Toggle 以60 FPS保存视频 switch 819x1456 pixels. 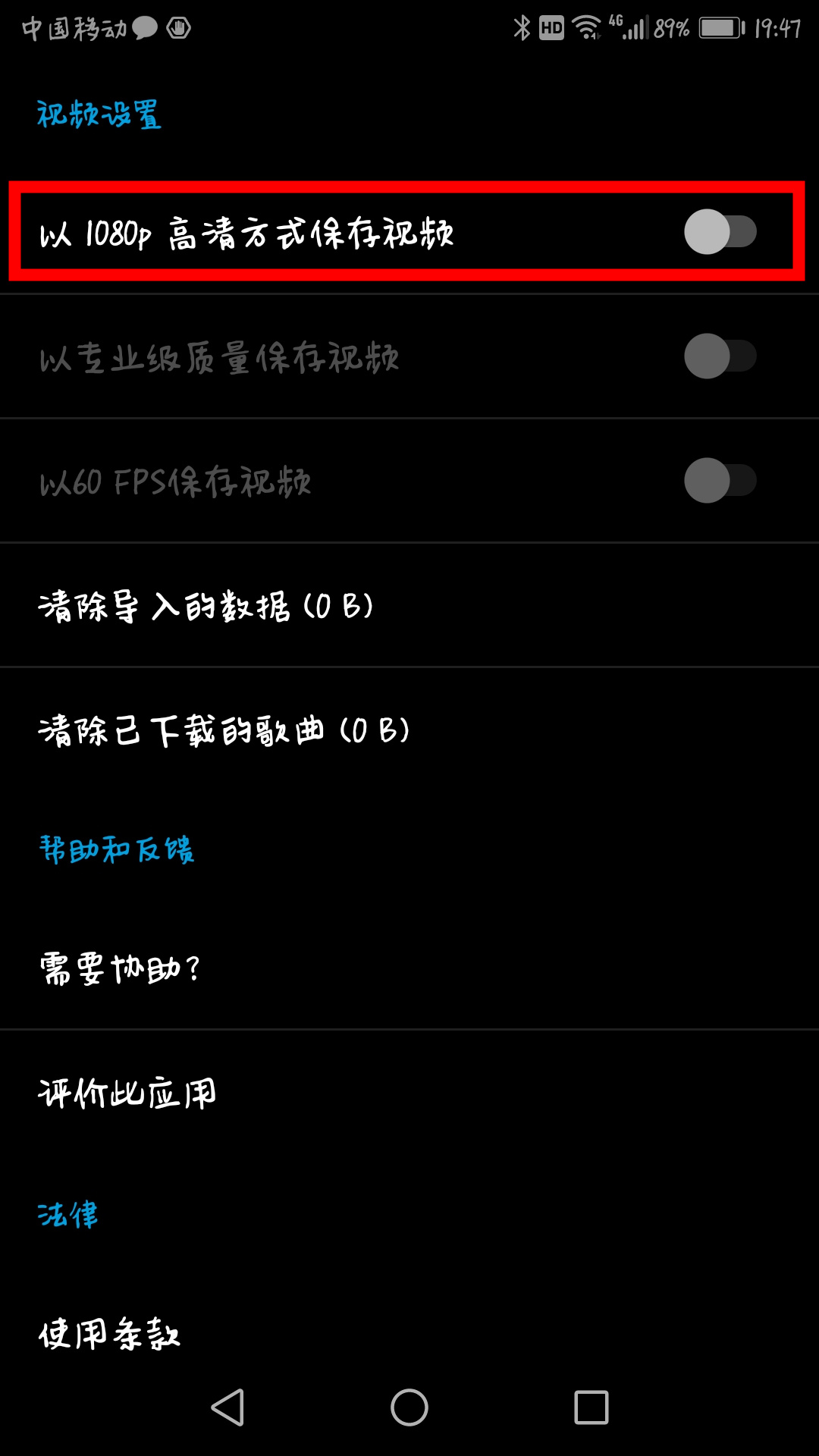(x=720, y=481)
